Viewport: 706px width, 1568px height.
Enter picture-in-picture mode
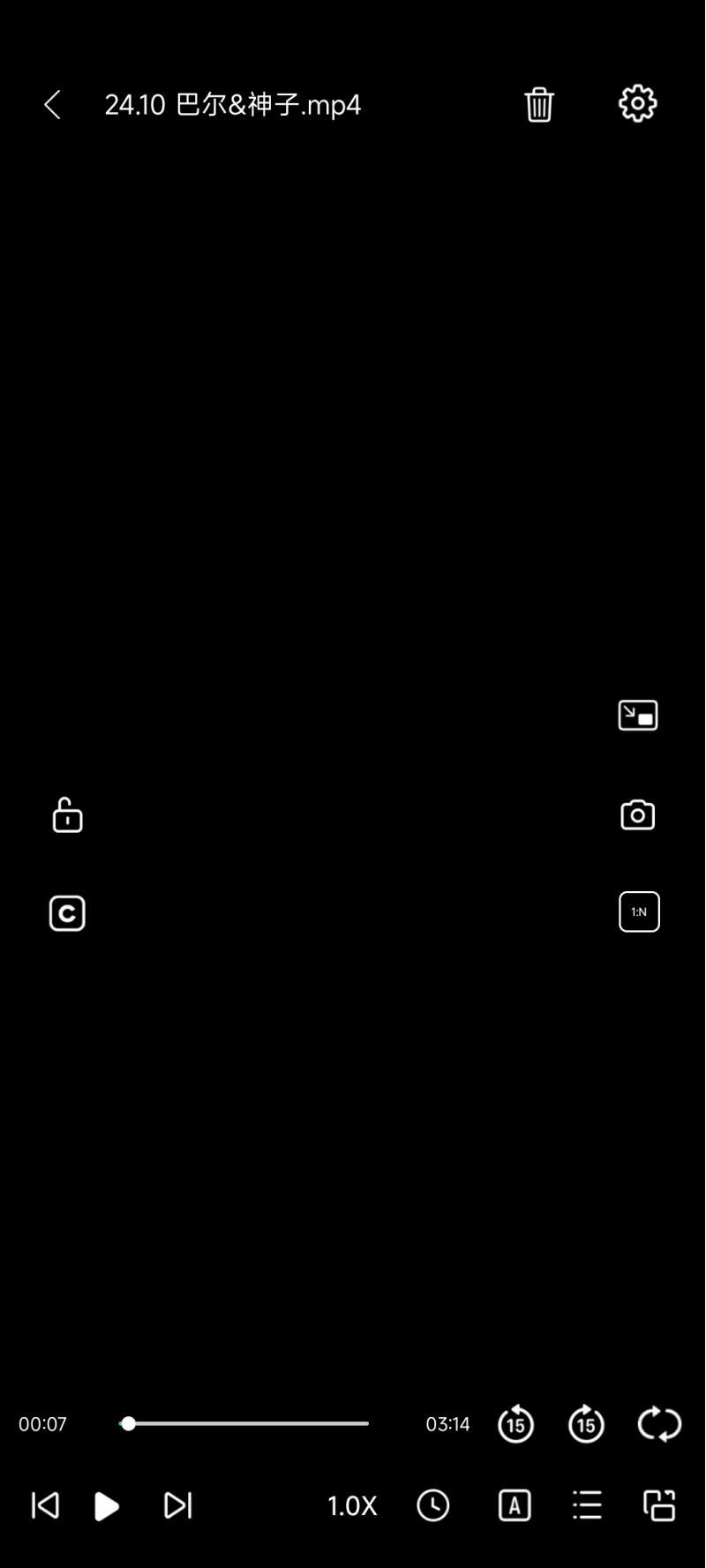[637, 715]
